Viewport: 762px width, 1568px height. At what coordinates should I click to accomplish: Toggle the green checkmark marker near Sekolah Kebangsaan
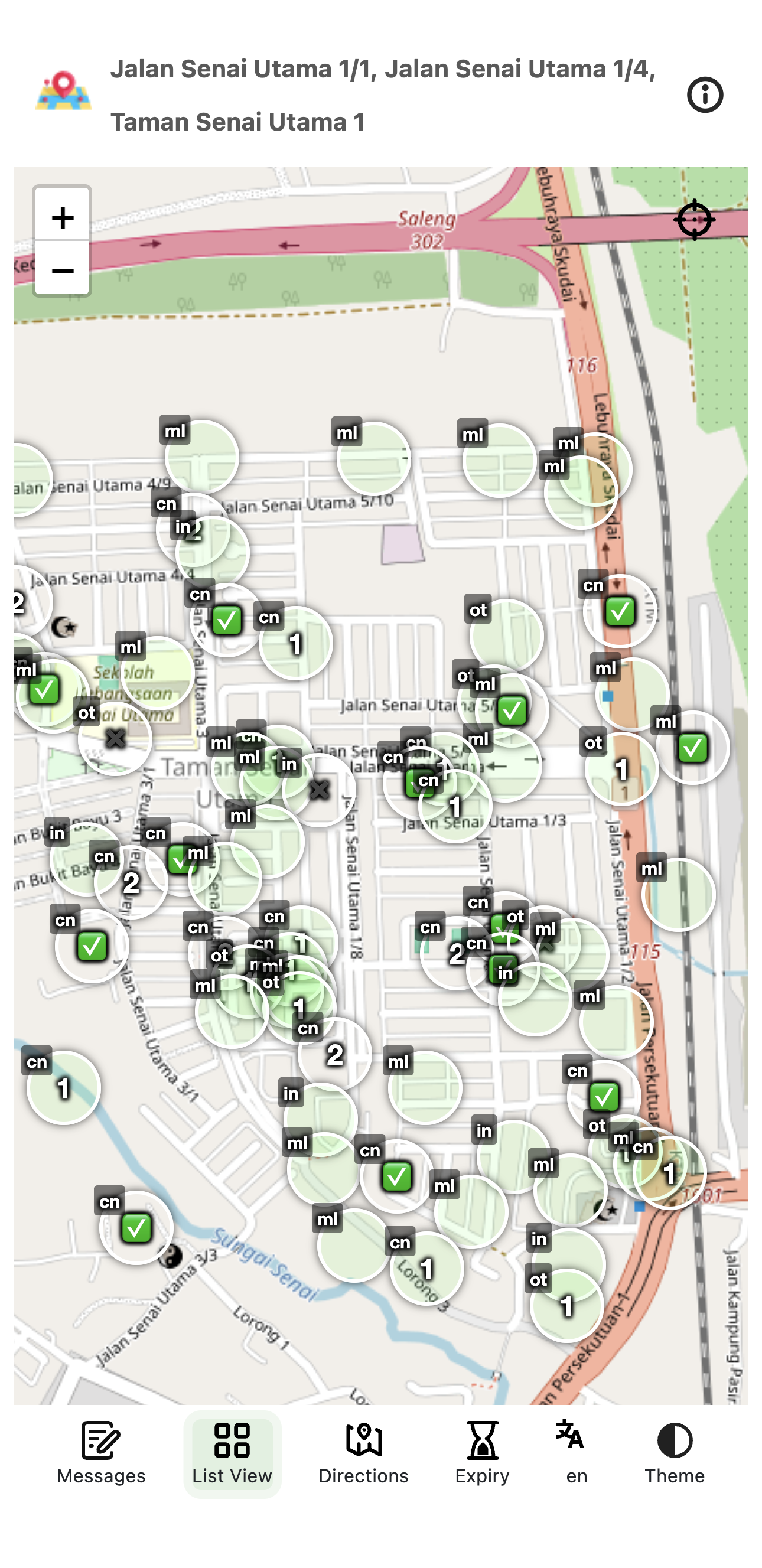pos(44,691)
